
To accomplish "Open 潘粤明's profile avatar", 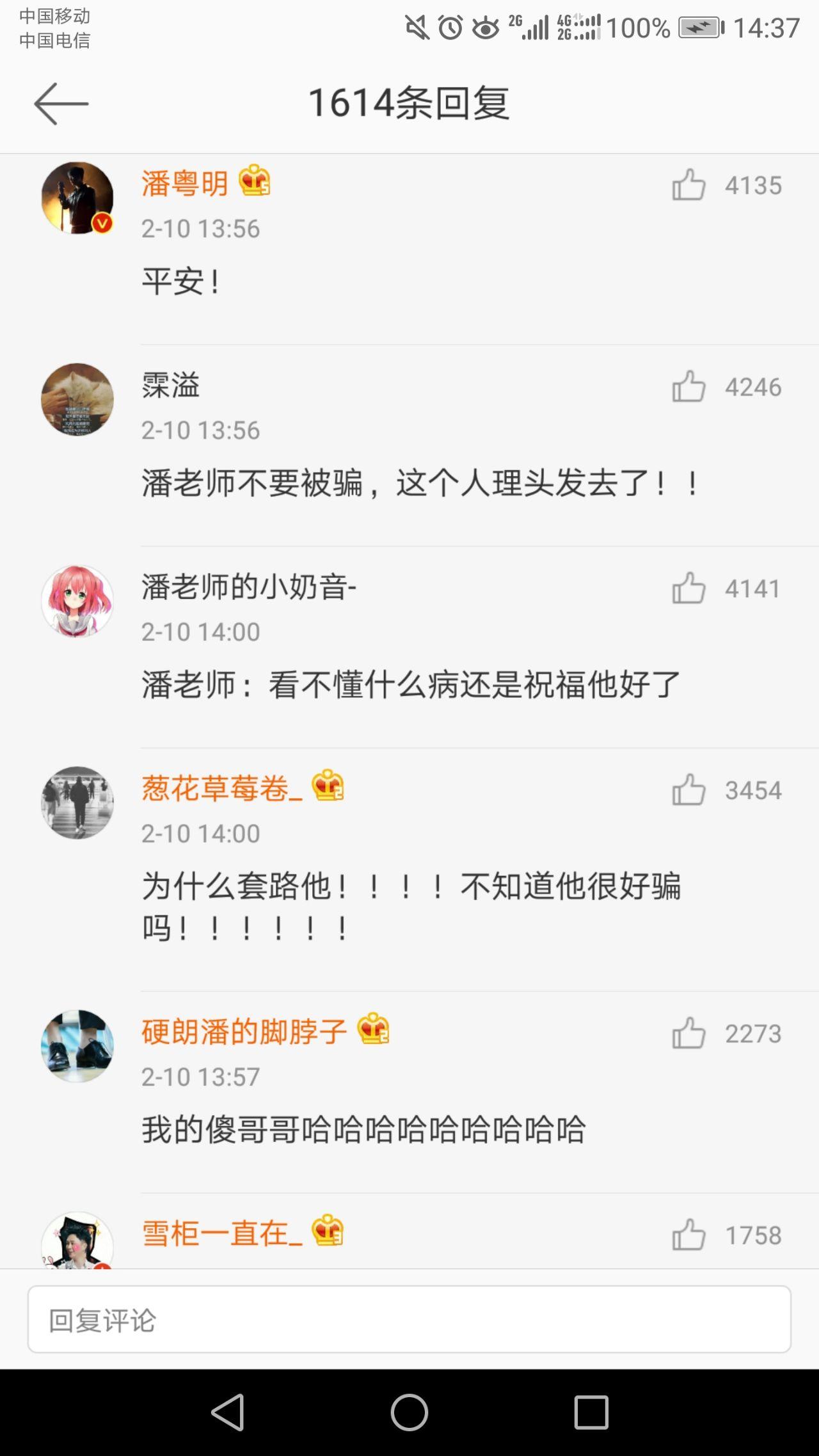I will [77, 198].
